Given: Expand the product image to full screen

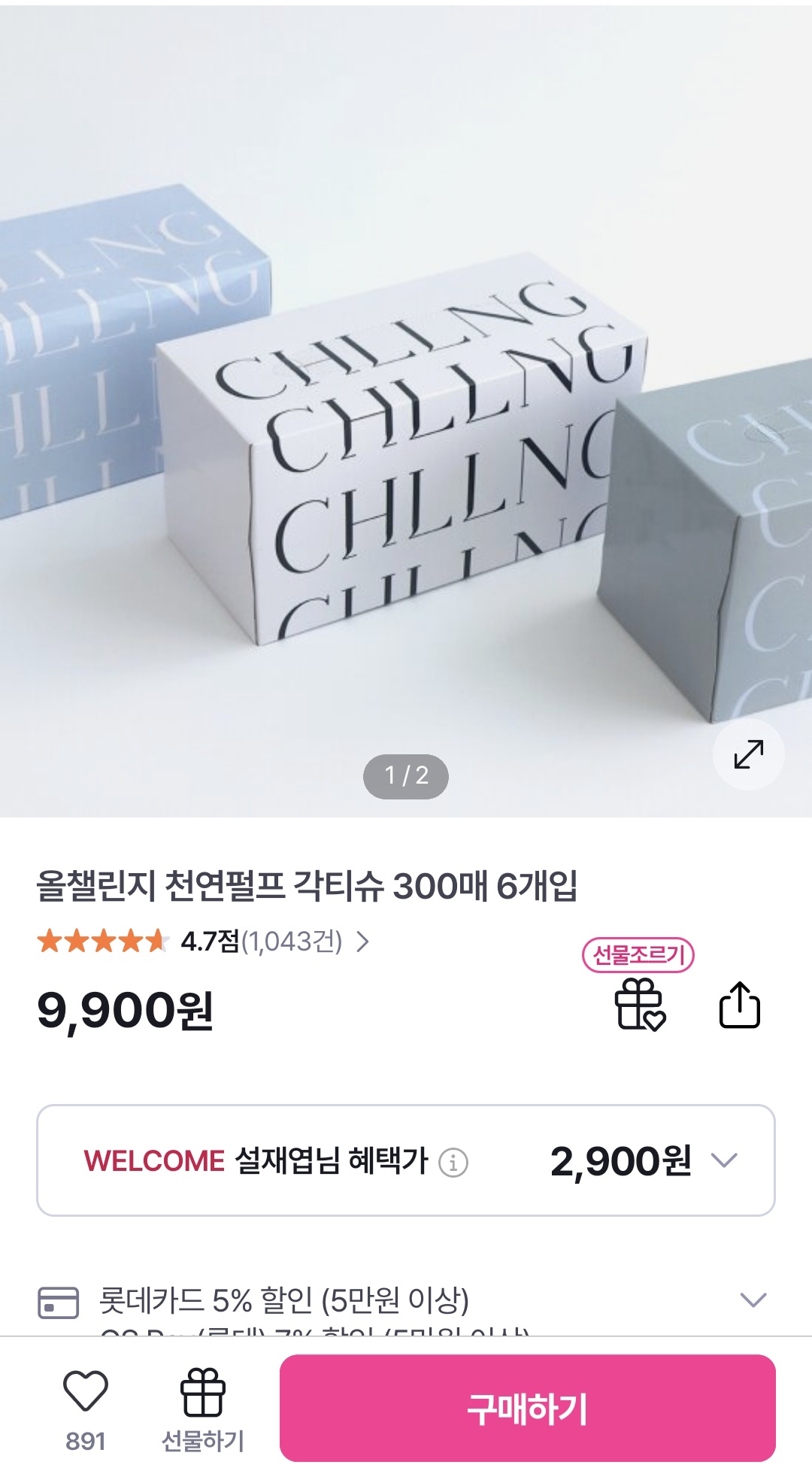Looking at the screenshot, I should (748, 754).
